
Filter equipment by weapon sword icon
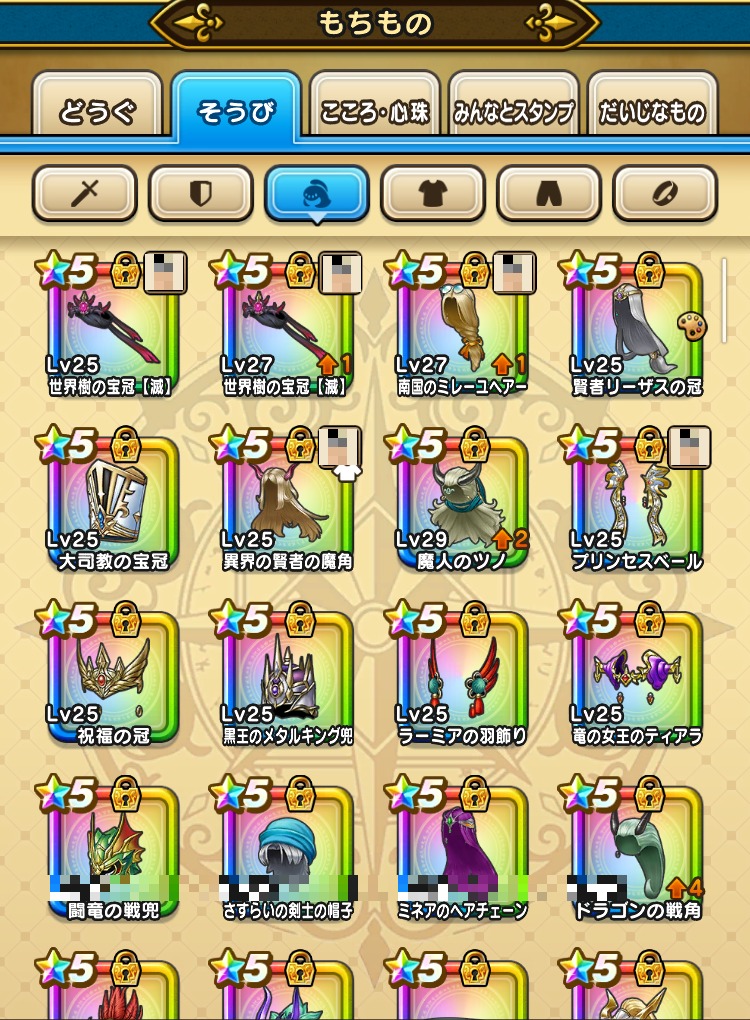(x=85, y=192)
